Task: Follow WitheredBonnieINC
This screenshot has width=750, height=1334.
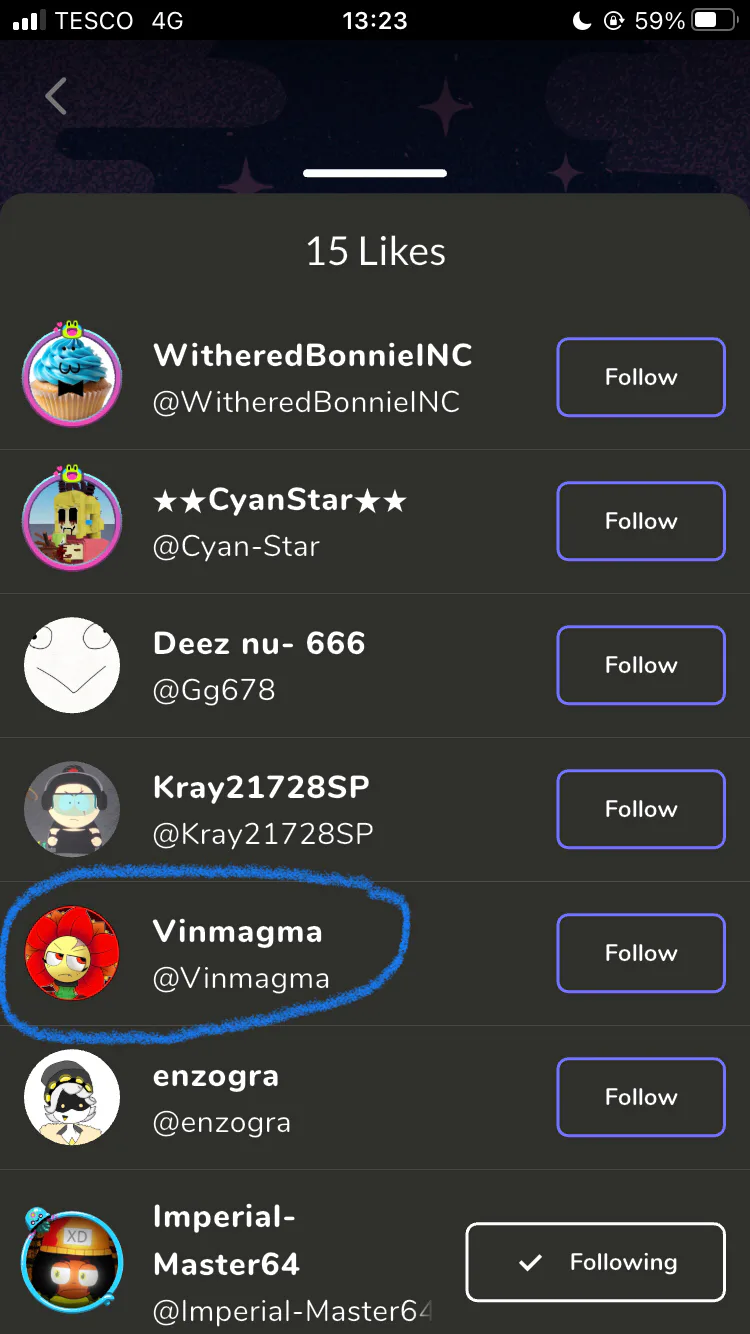Action: coord(640,377)
